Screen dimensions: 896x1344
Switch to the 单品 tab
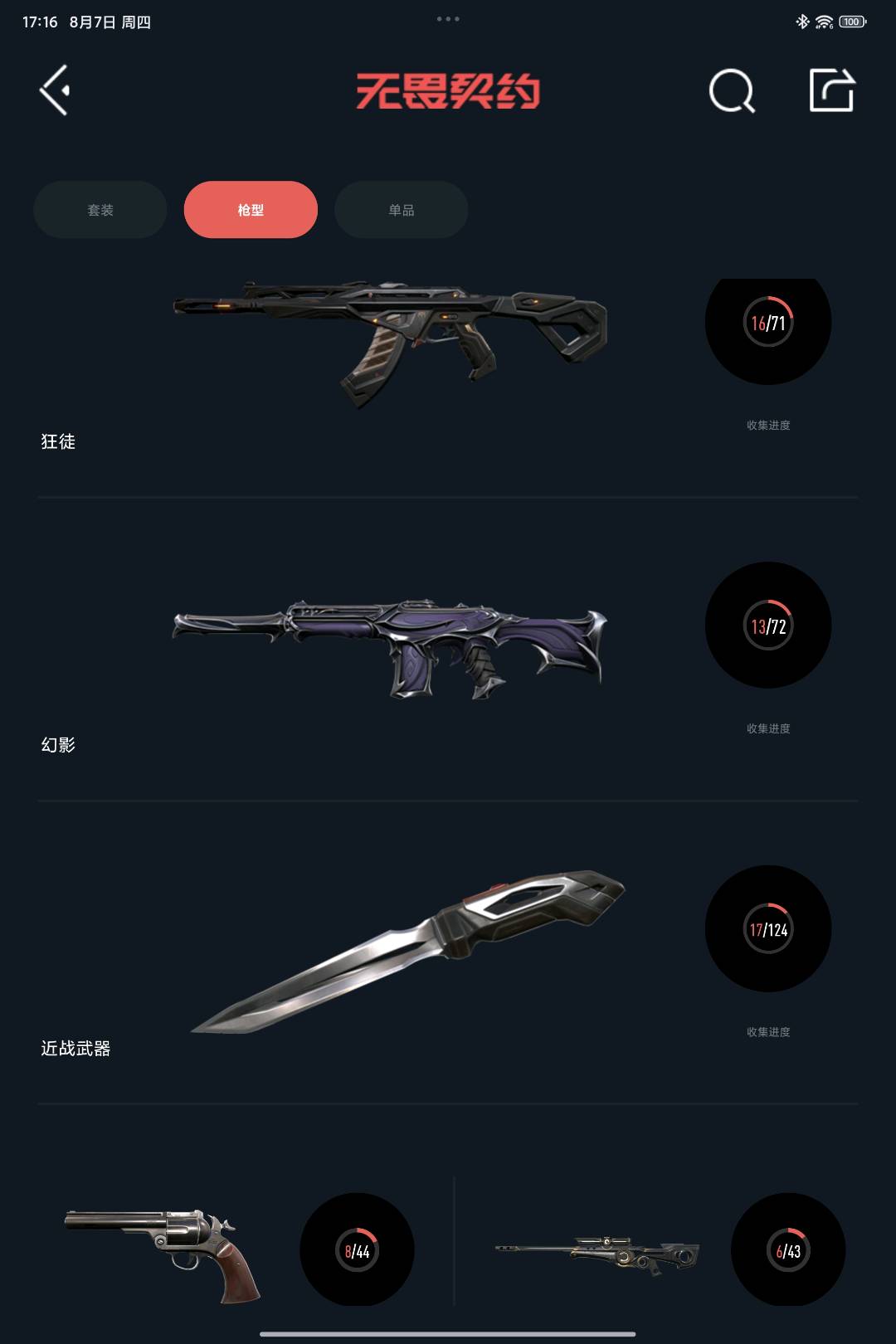[401, 210]
